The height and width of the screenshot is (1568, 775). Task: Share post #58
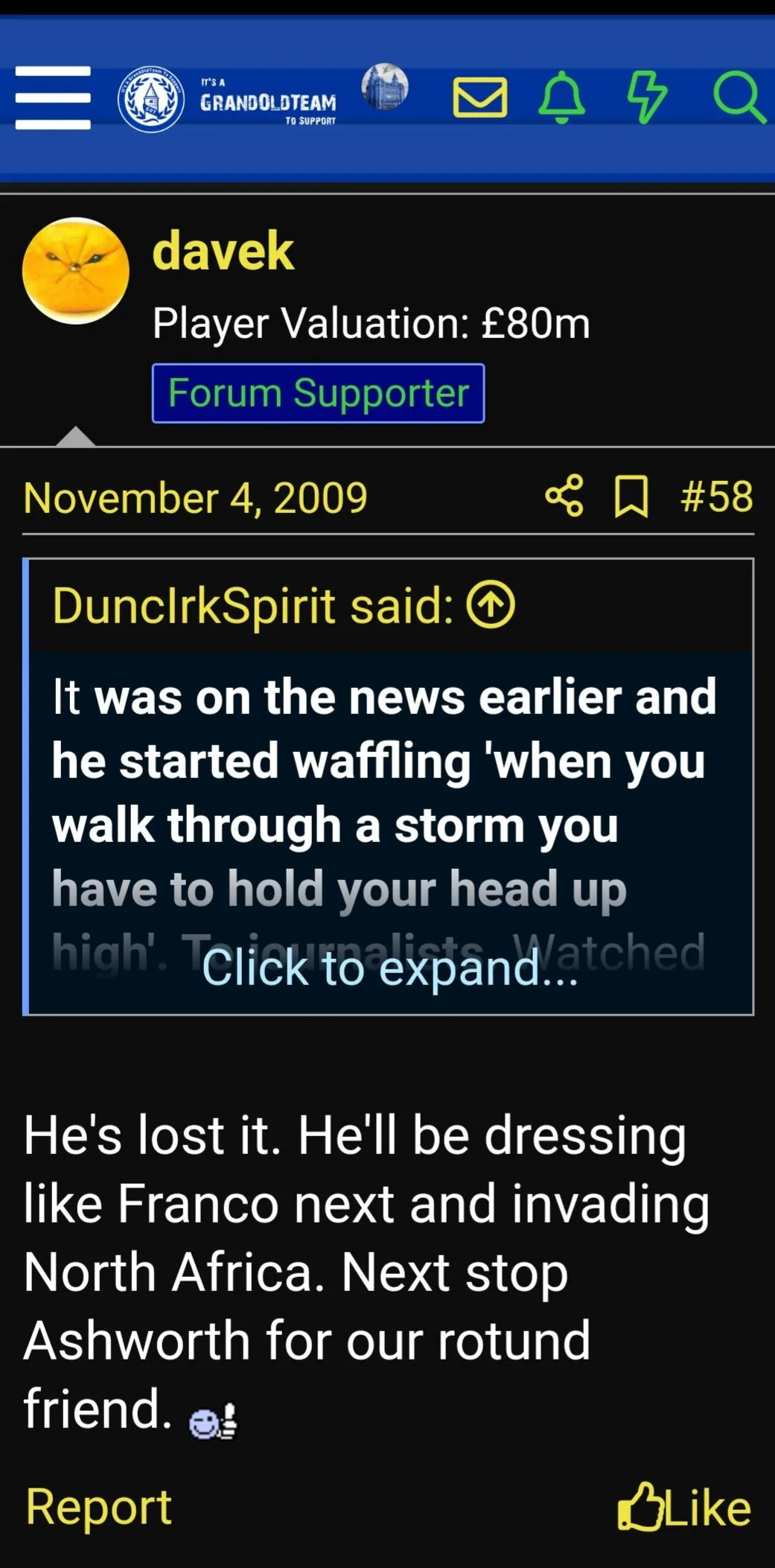564,497
